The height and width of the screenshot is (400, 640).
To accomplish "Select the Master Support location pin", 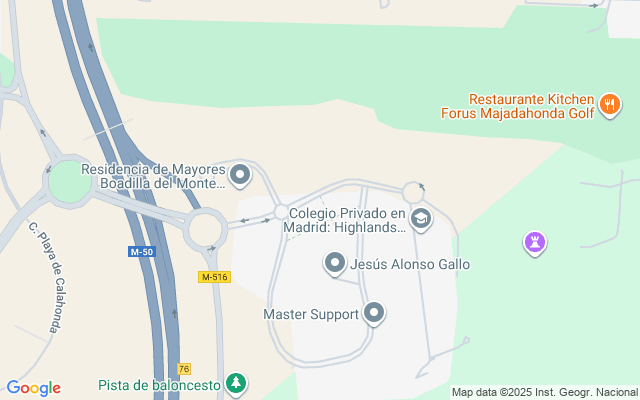I will 375,314.
